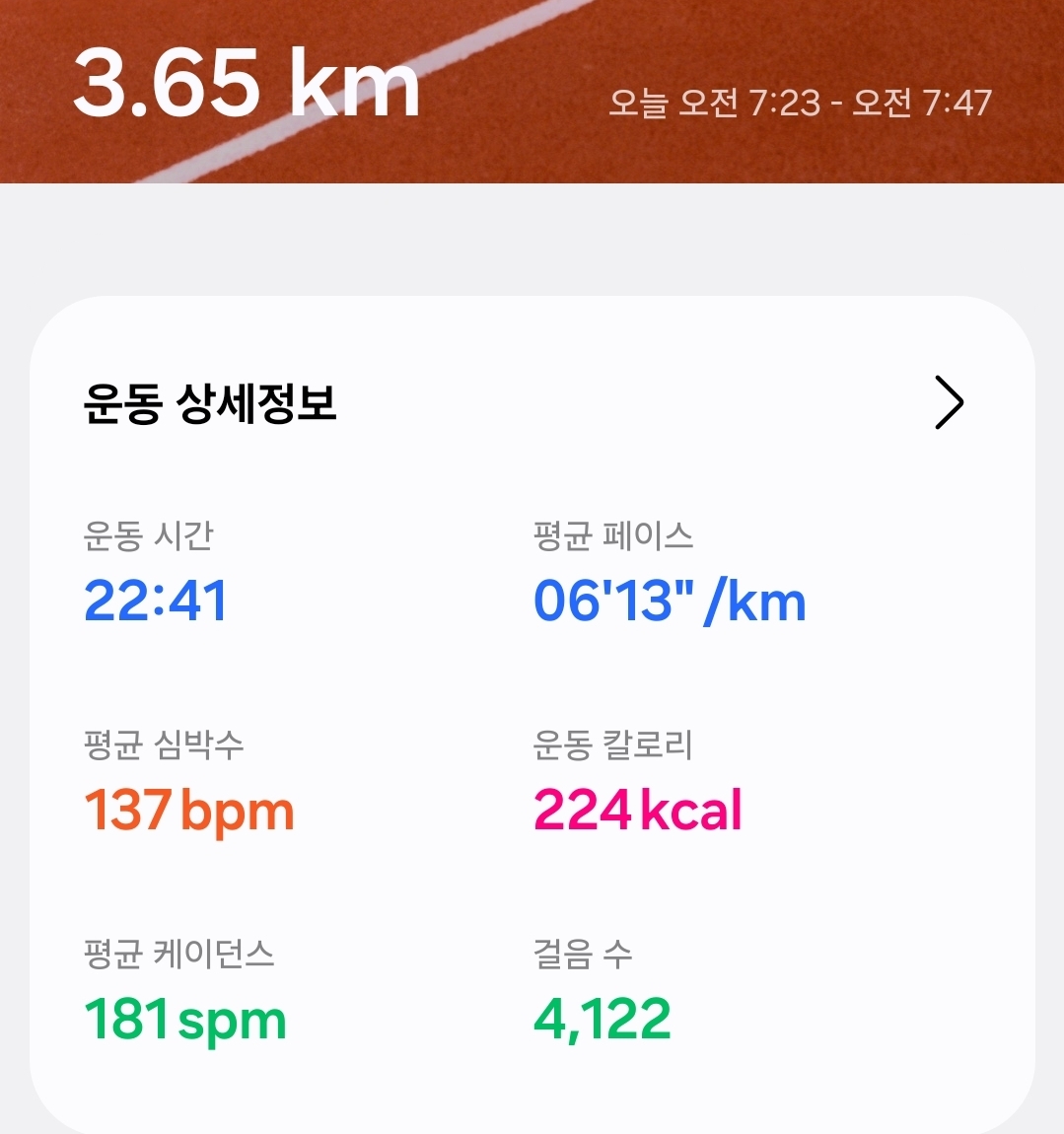Tap the white stats card area
This screenshot has width=1064, height=1134.
(x=532, y=690)
